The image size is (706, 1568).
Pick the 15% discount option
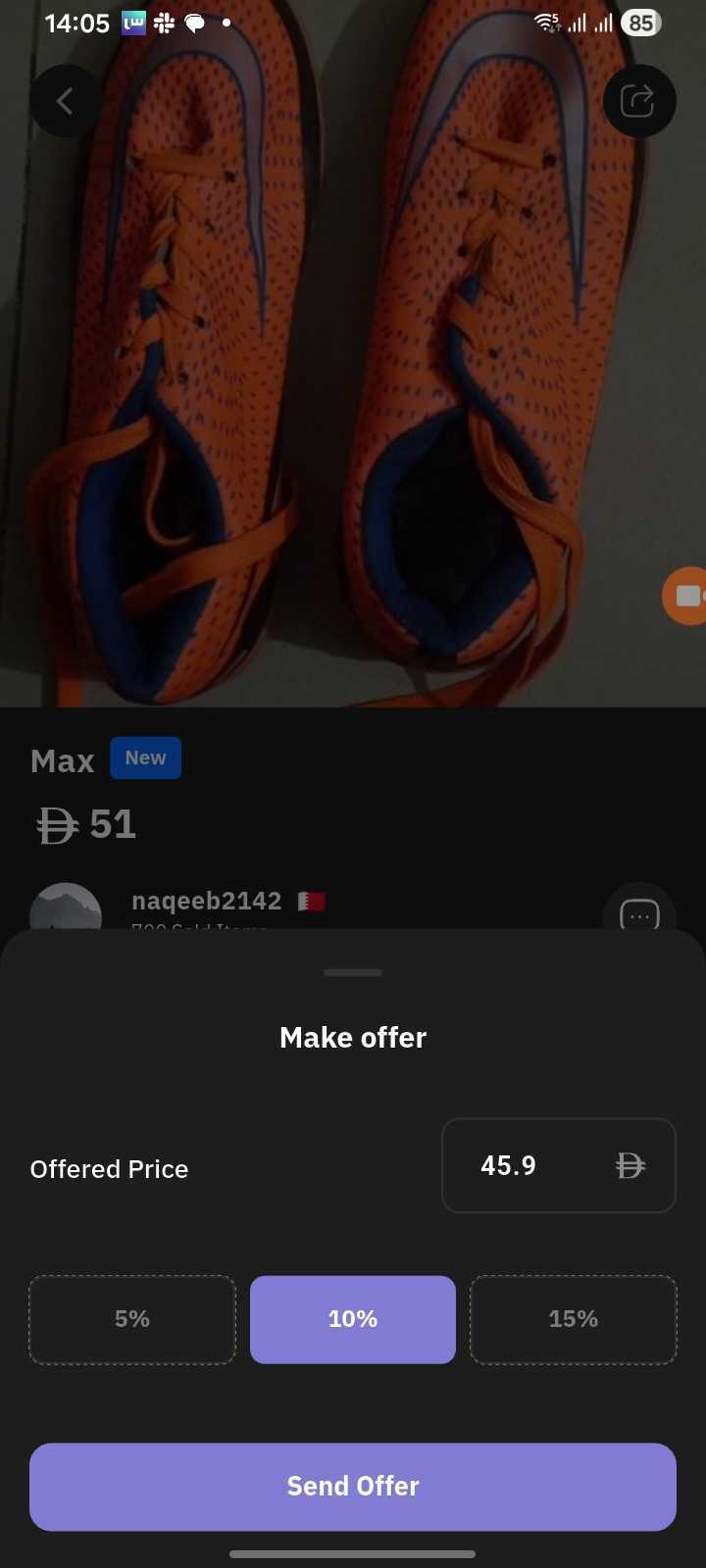click(574, 1319)
